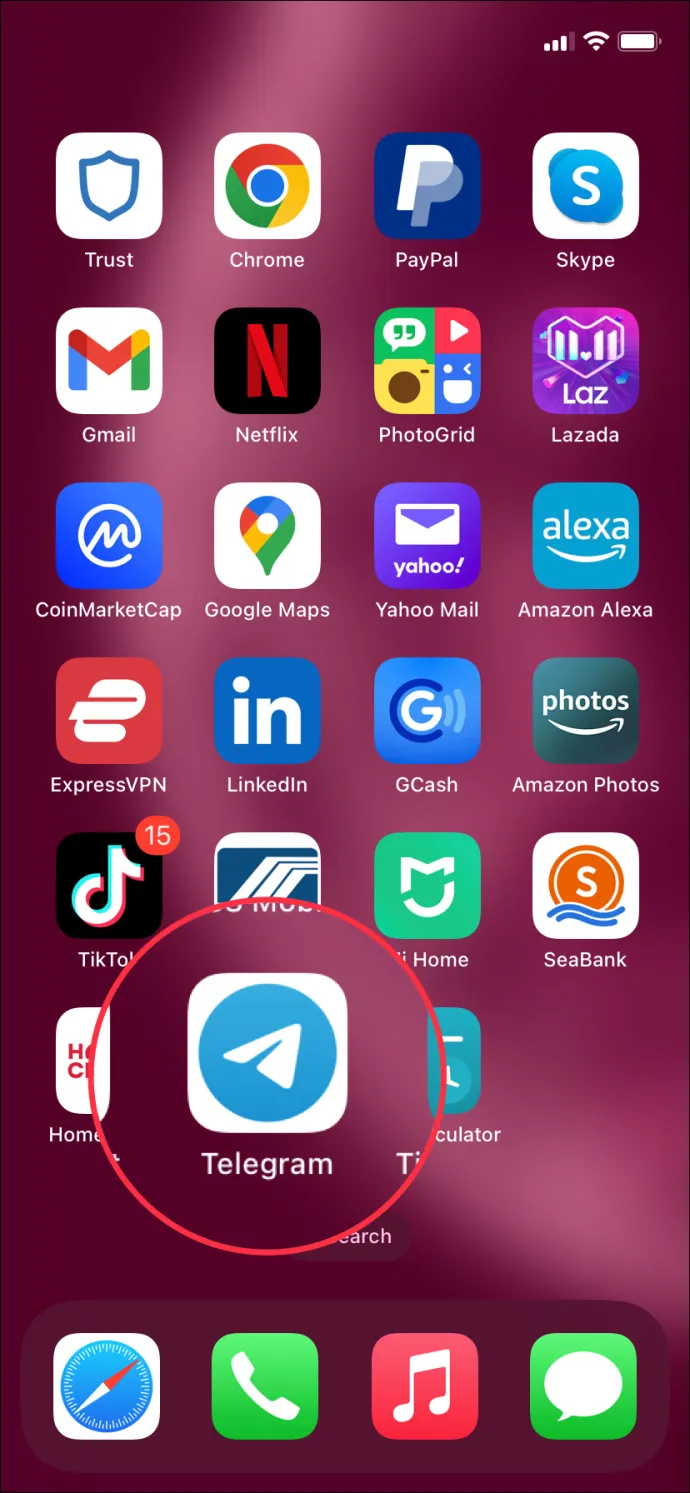Launch Skype
The image size is (690, 1493).
[585, 186]
